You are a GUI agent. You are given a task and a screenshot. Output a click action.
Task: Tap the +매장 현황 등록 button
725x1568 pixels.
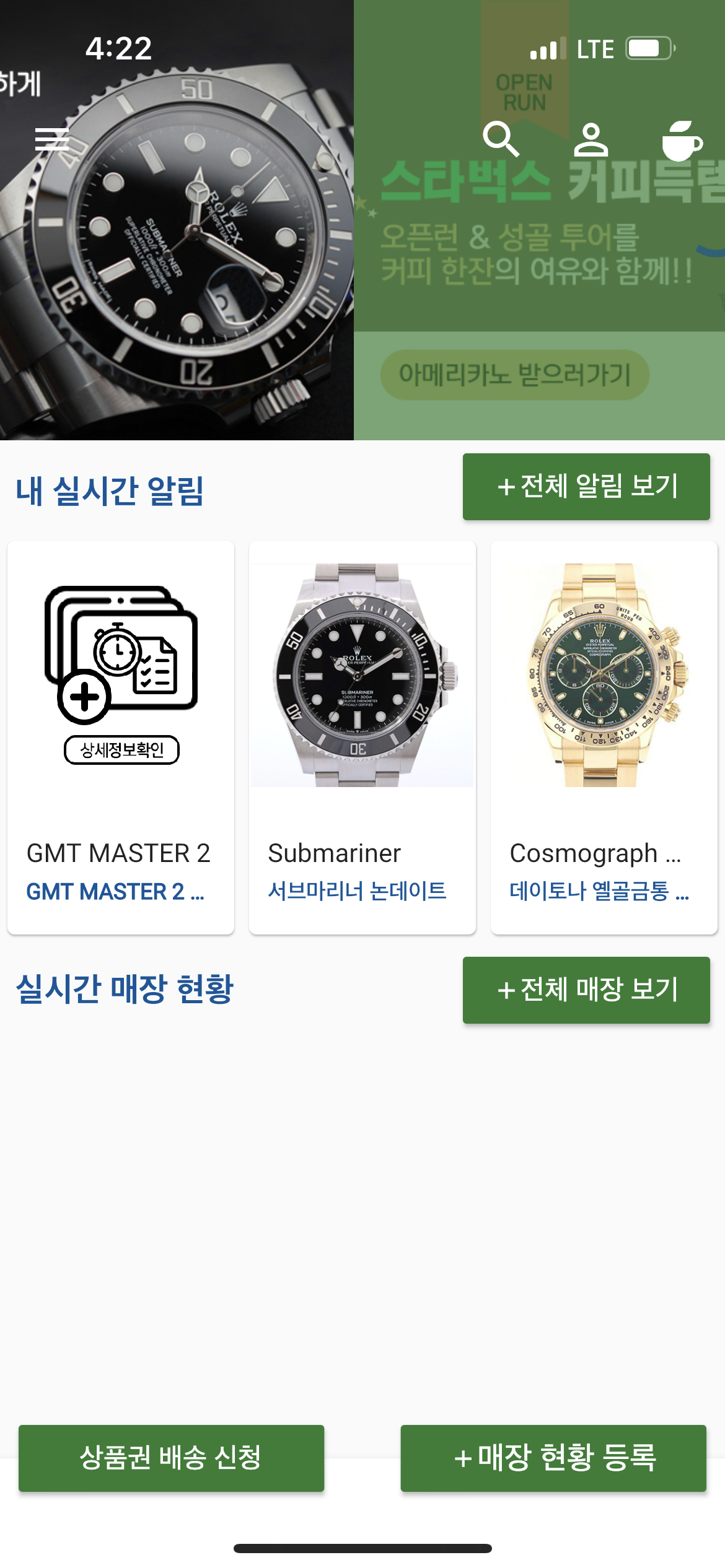click(553, 1458)
